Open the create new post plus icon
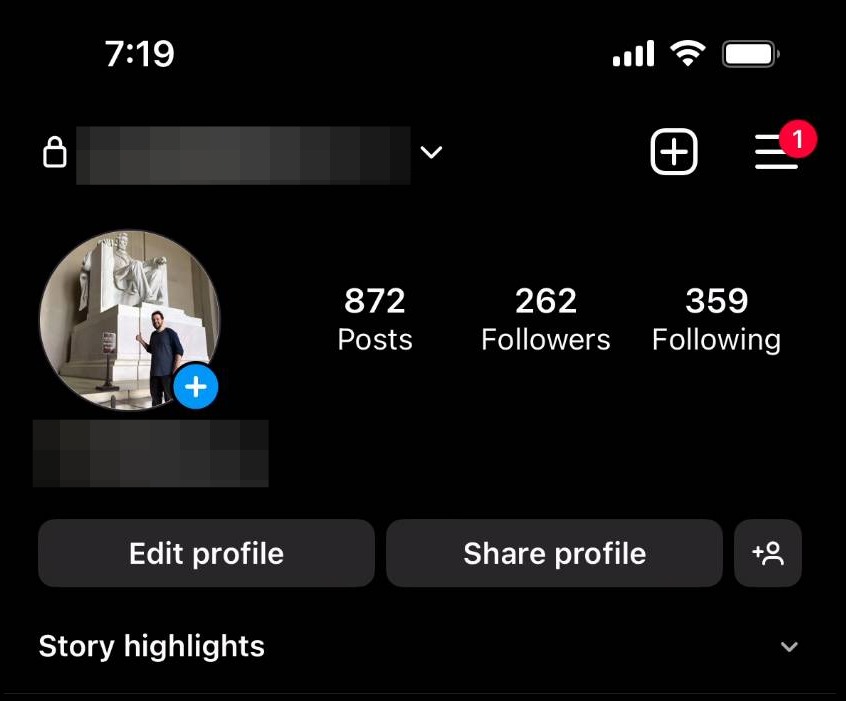This screenshot has height=701, width=846. 674,153
